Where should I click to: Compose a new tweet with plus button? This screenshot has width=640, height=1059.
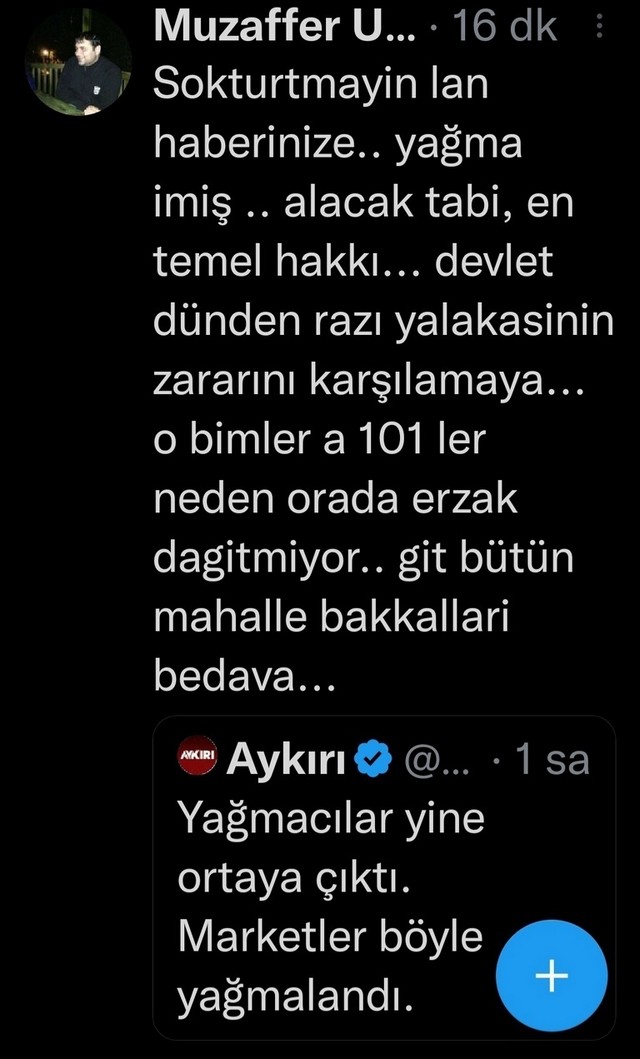coord(552,976)
